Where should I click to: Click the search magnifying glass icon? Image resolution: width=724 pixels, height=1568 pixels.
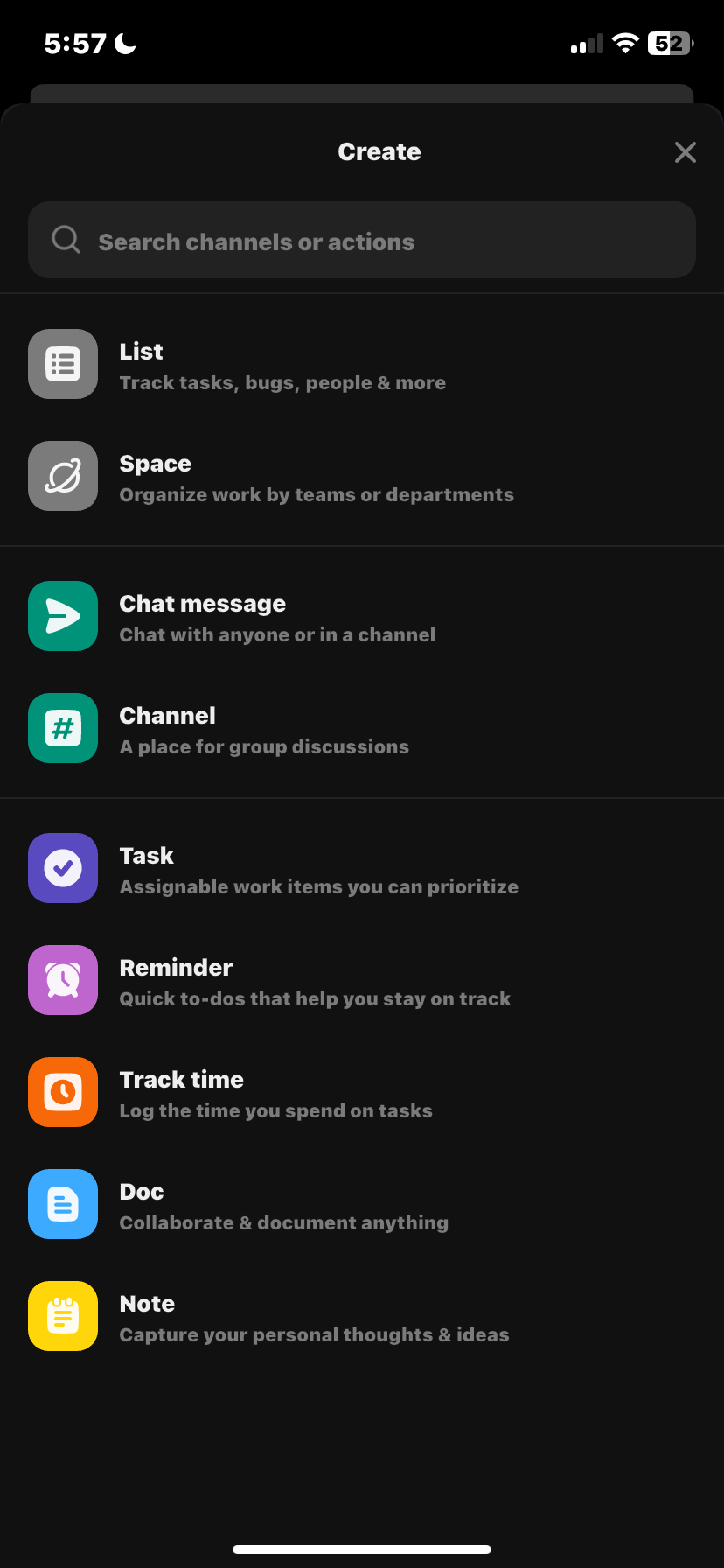coord(66,240)
